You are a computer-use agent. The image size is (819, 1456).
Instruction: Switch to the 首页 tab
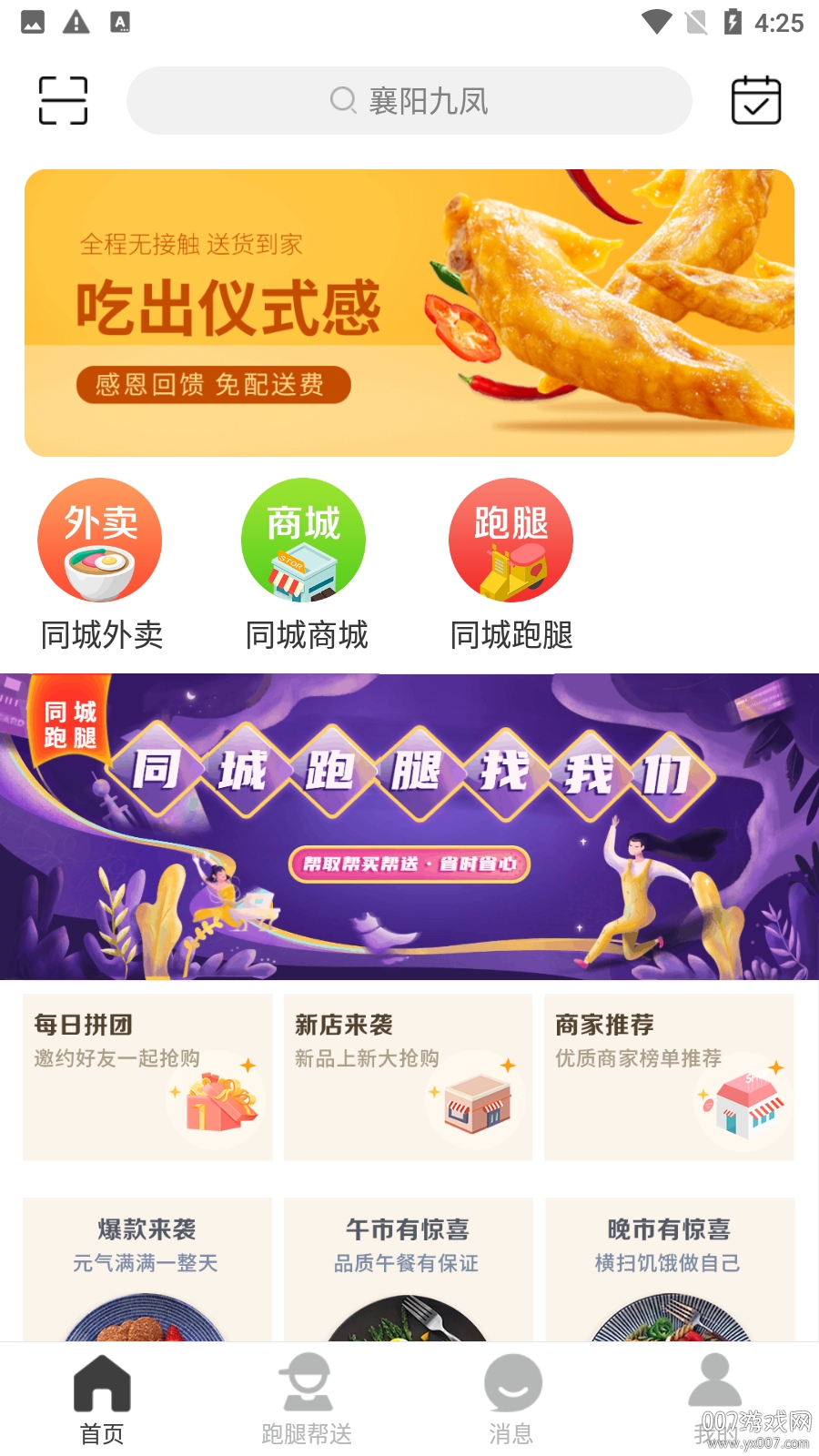(x=102, y=1401)
